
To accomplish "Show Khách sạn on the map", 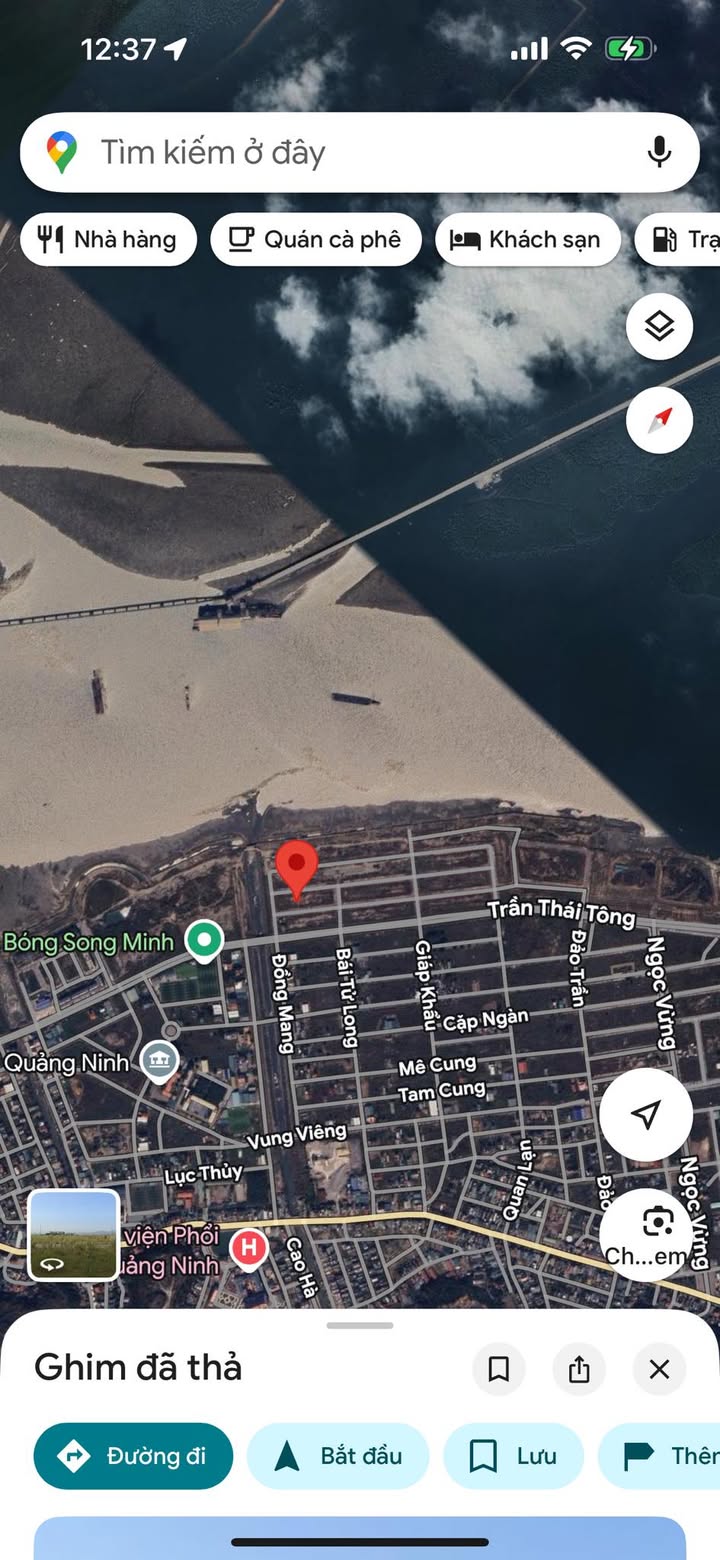I will 527,240.
